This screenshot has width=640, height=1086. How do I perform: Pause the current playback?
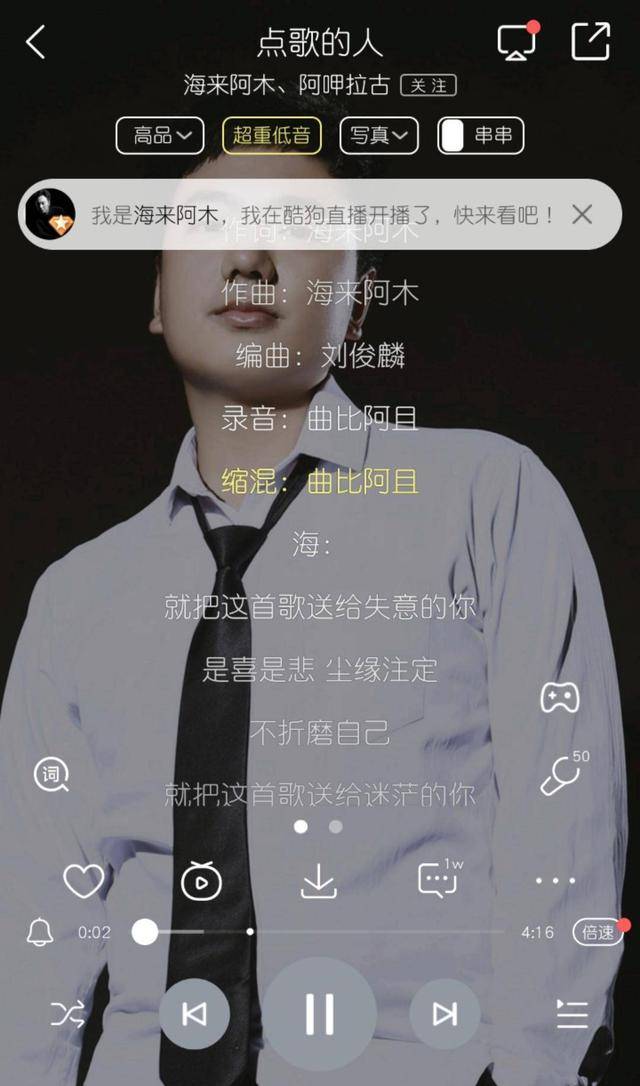[320, 1014]
